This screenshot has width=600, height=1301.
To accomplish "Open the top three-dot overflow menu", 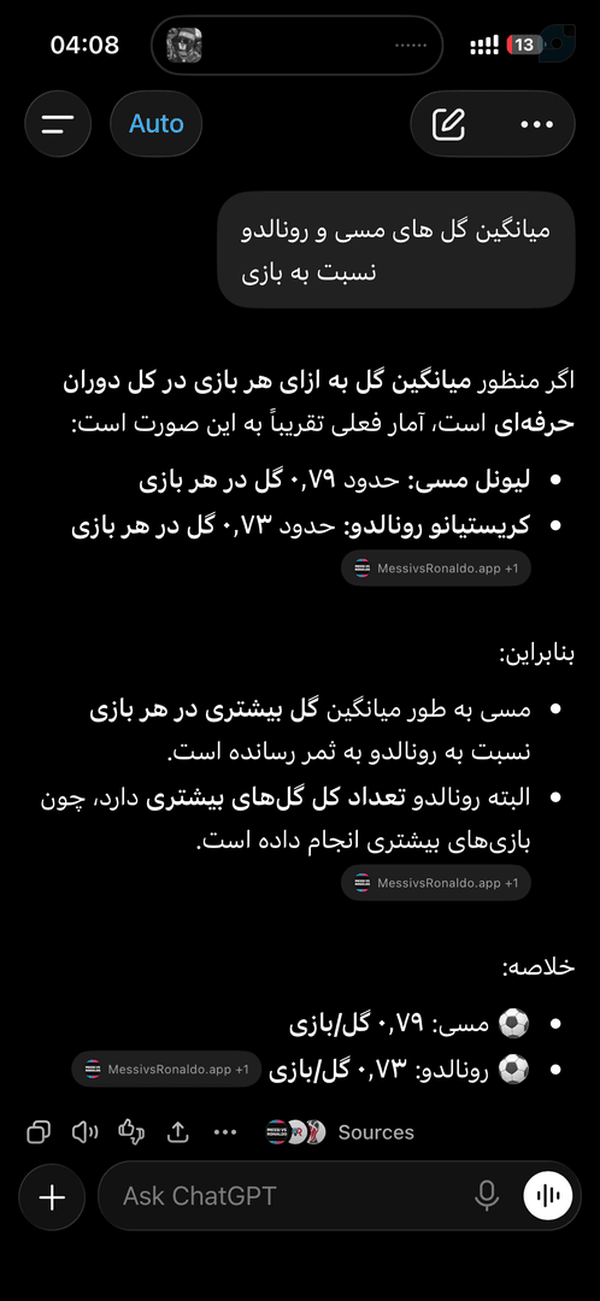I will (537, 124).
